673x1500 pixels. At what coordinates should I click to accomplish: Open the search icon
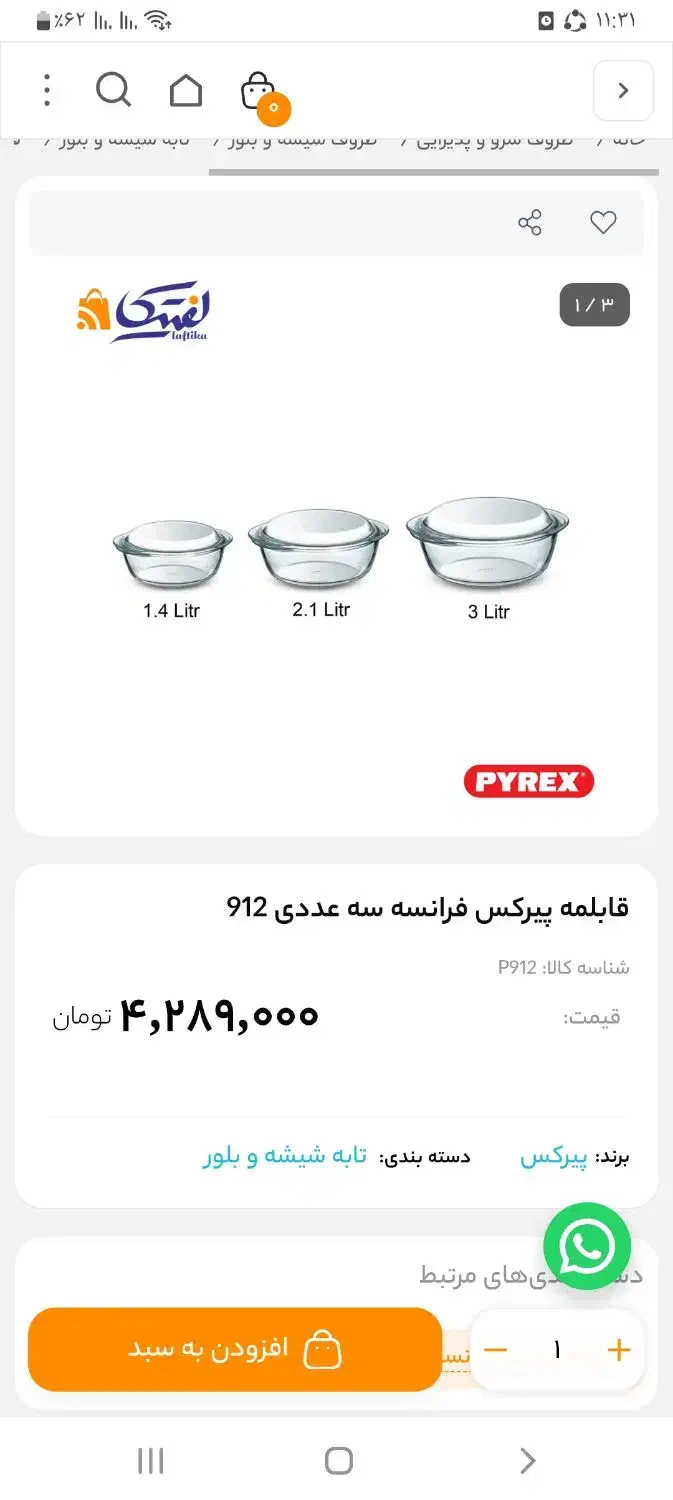click(x=113, y=91)
